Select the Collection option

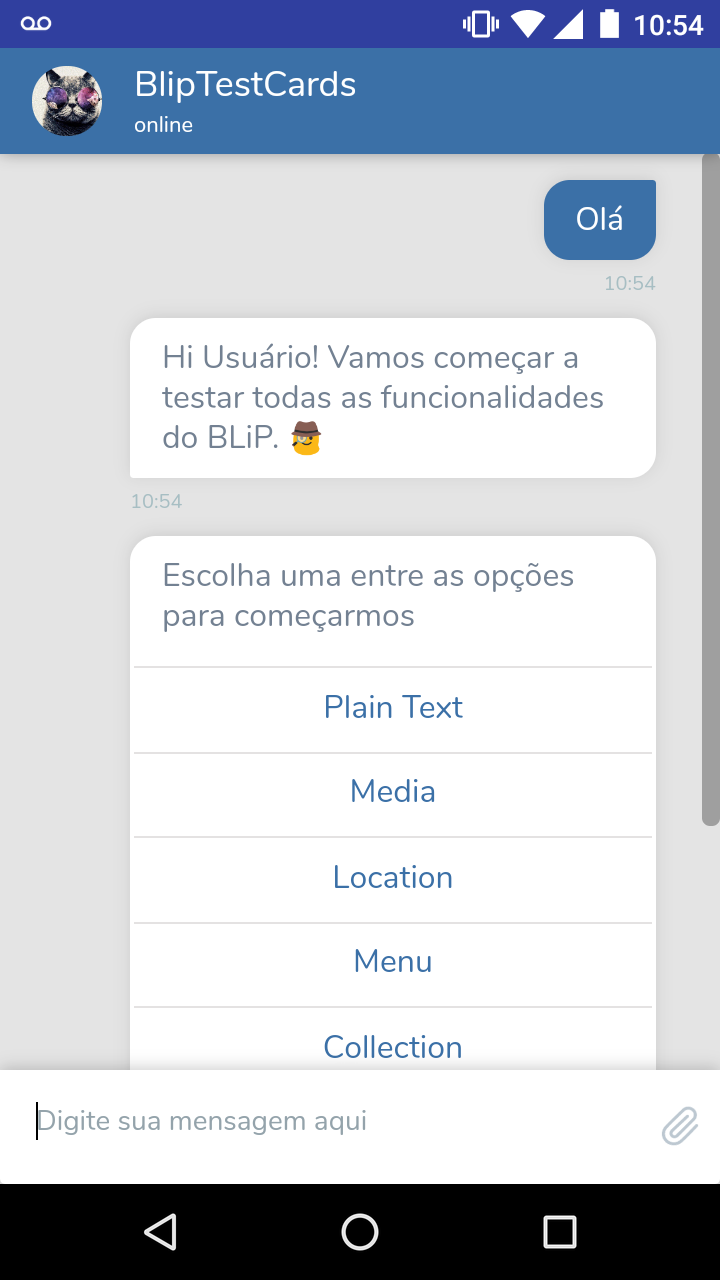click(393, 1046)
